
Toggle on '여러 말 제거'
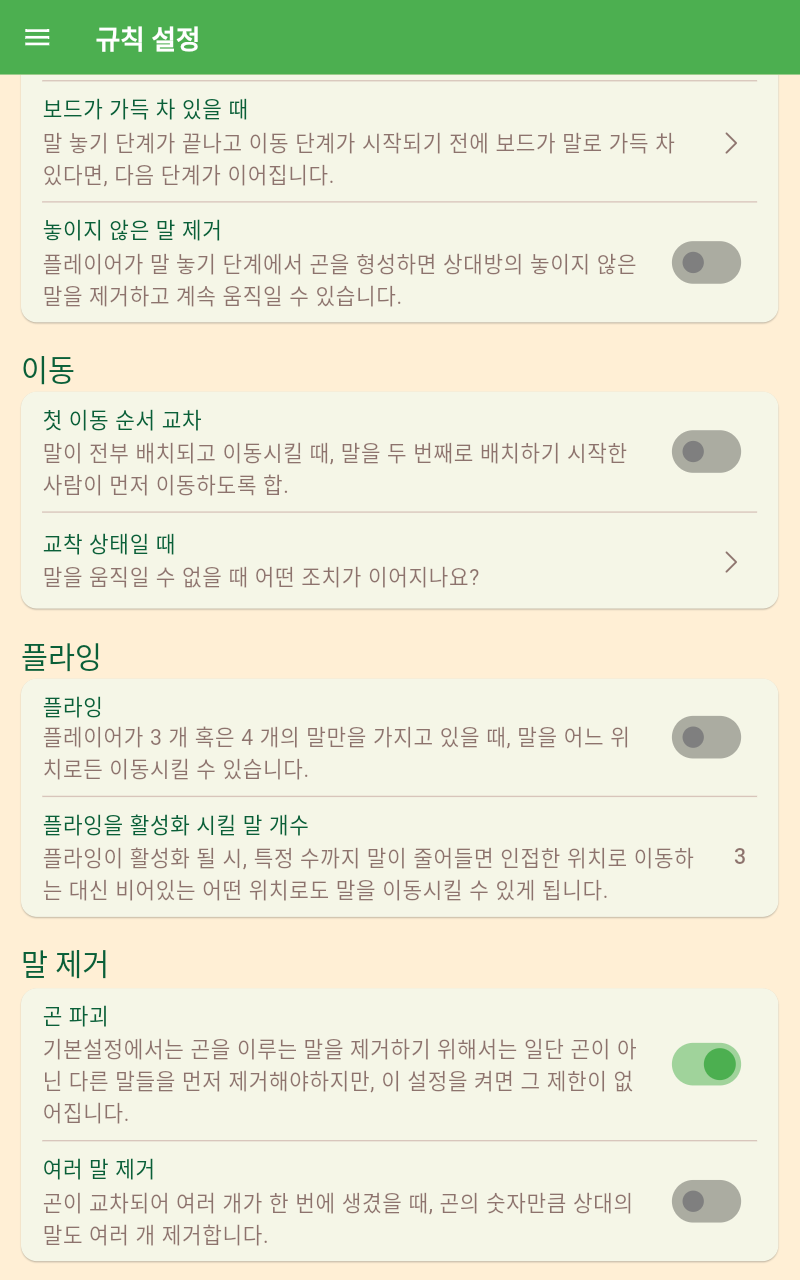[x=706, y=1201]
